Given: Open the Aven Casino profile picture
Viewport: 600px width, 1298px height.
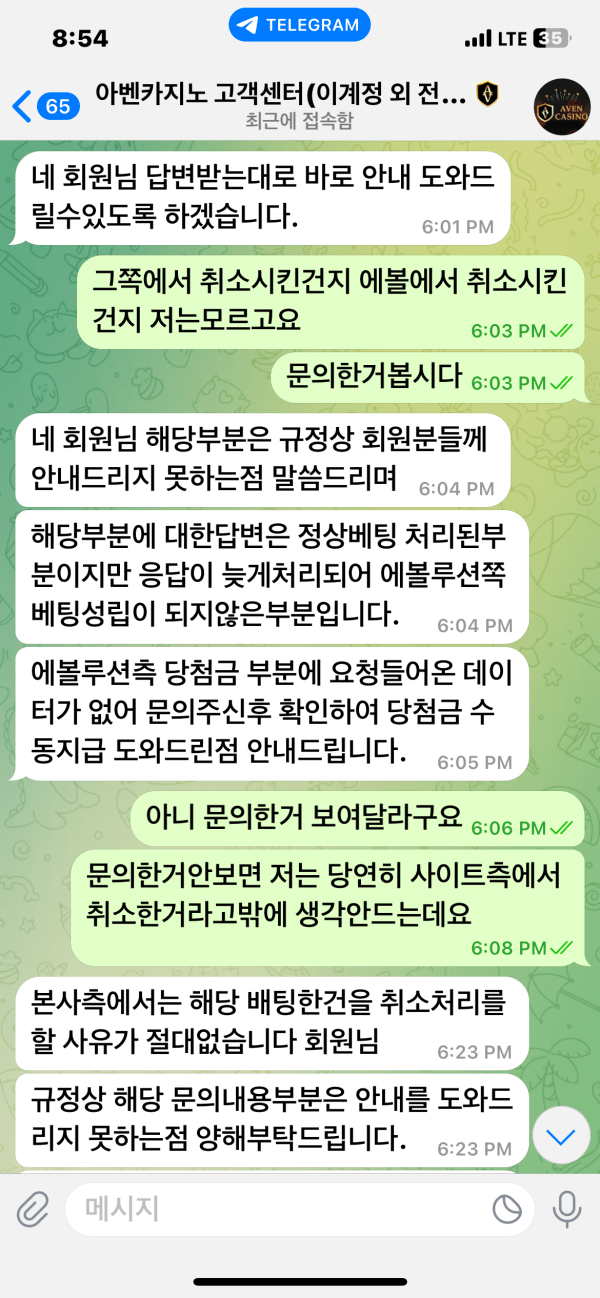Looking at the screenshot, I should (x=561, y=106).
